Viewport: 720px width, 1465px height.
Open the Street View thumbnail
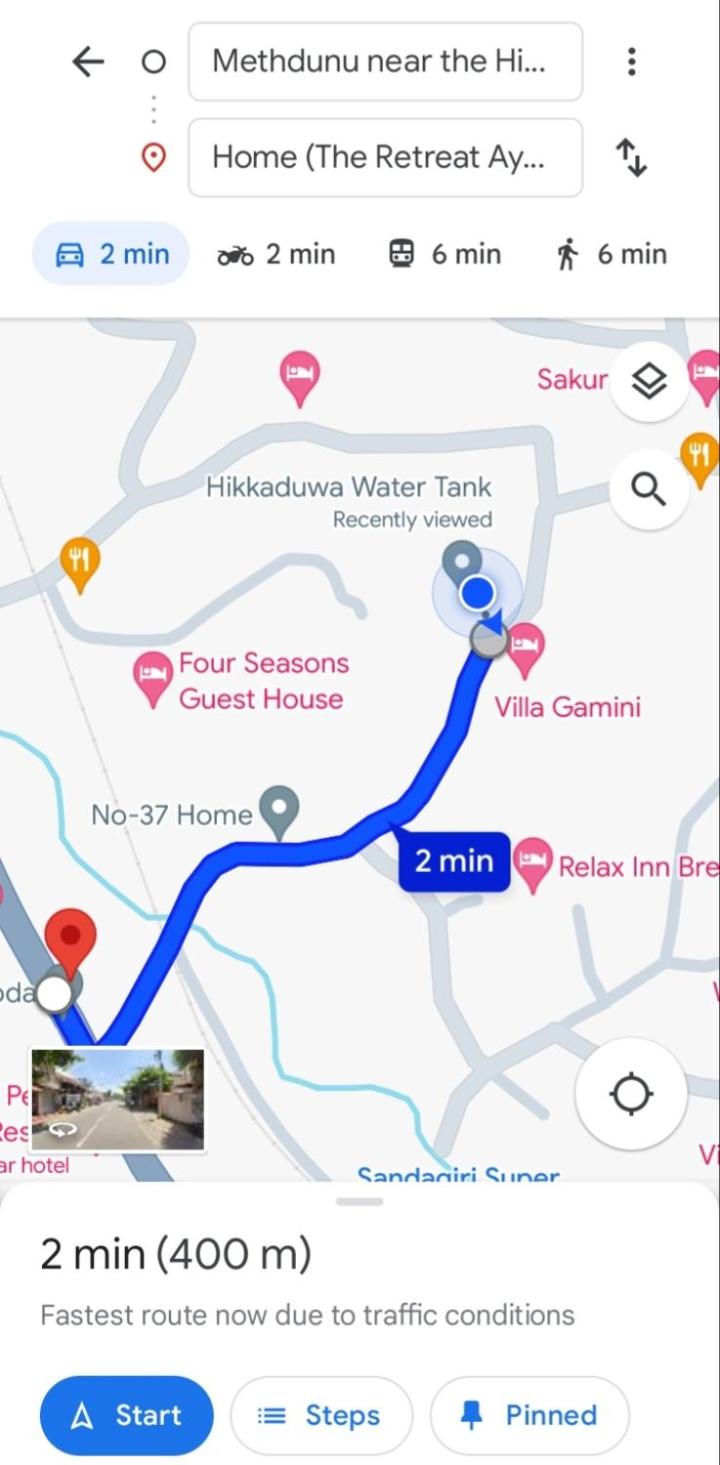118,1099
